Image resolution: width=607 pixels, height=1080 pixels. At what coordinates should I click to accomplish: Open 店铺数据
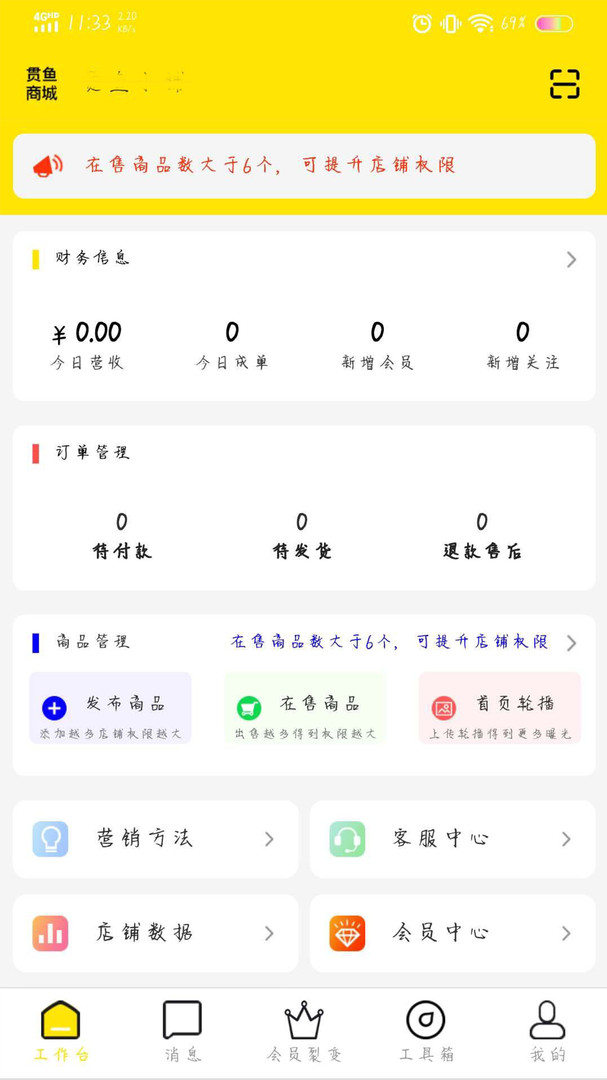click(156, 933)
